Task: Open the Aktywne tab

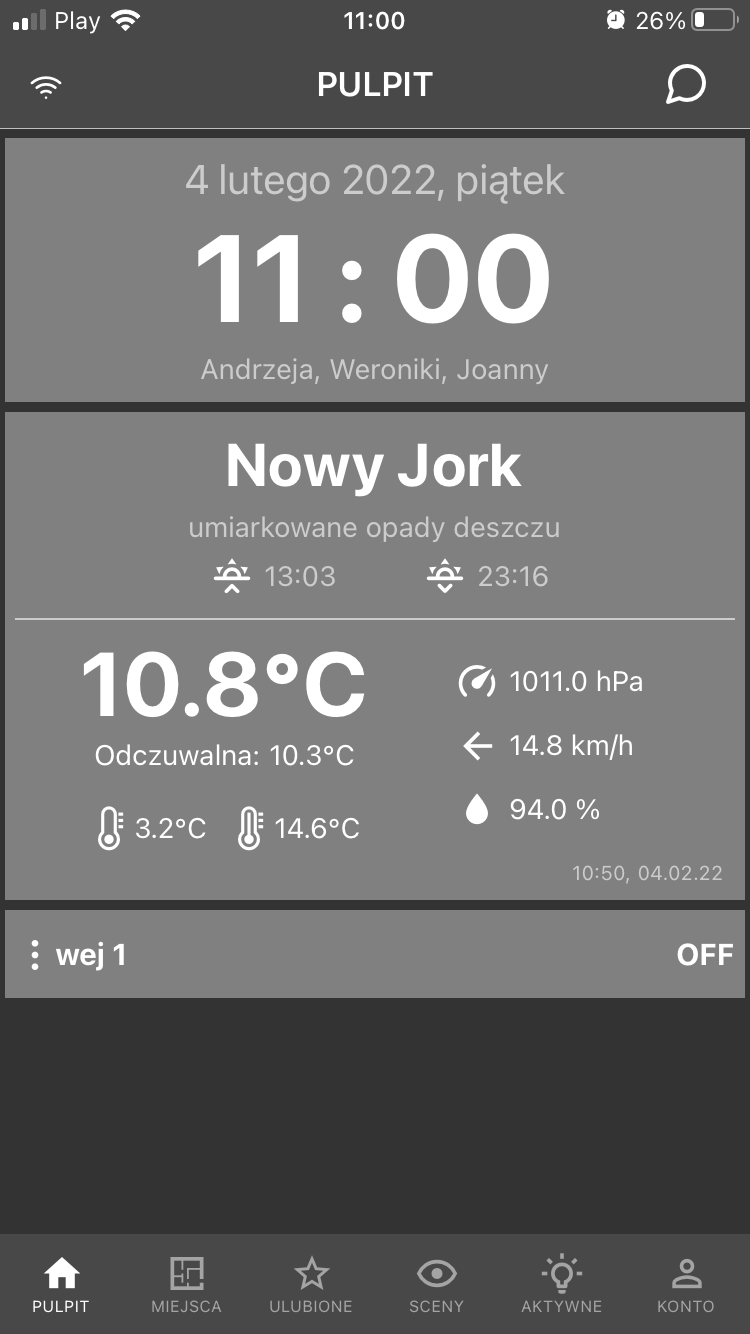Action: pos(561,1285)
